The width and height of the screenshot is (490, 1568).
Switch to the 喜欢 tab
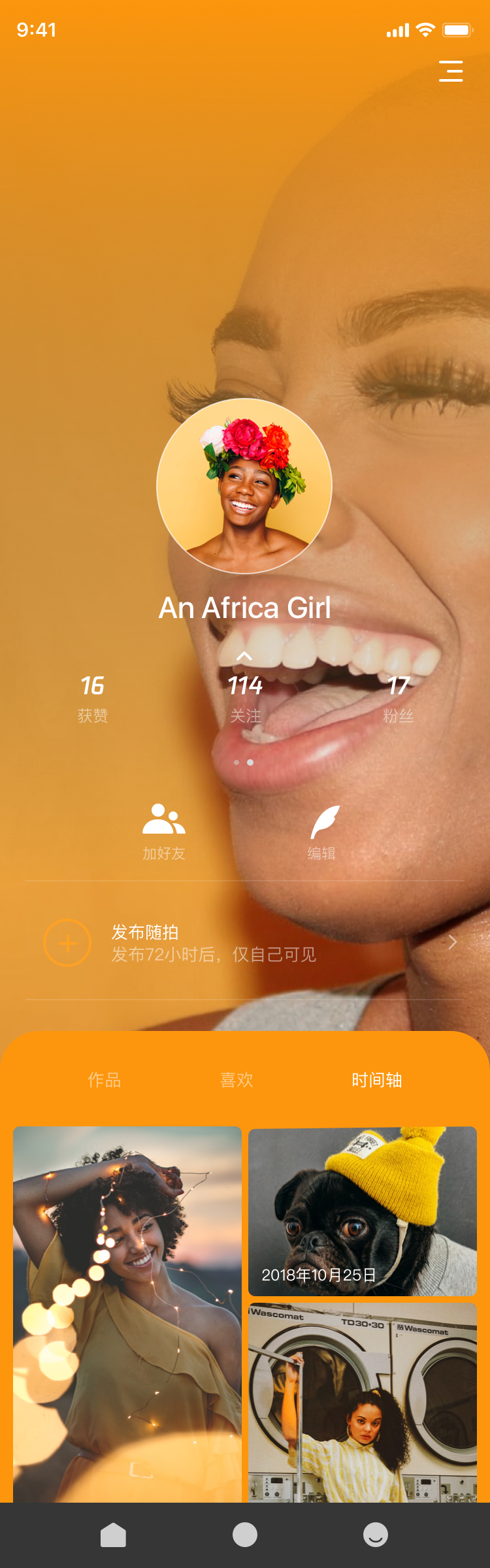[237, 1080]
